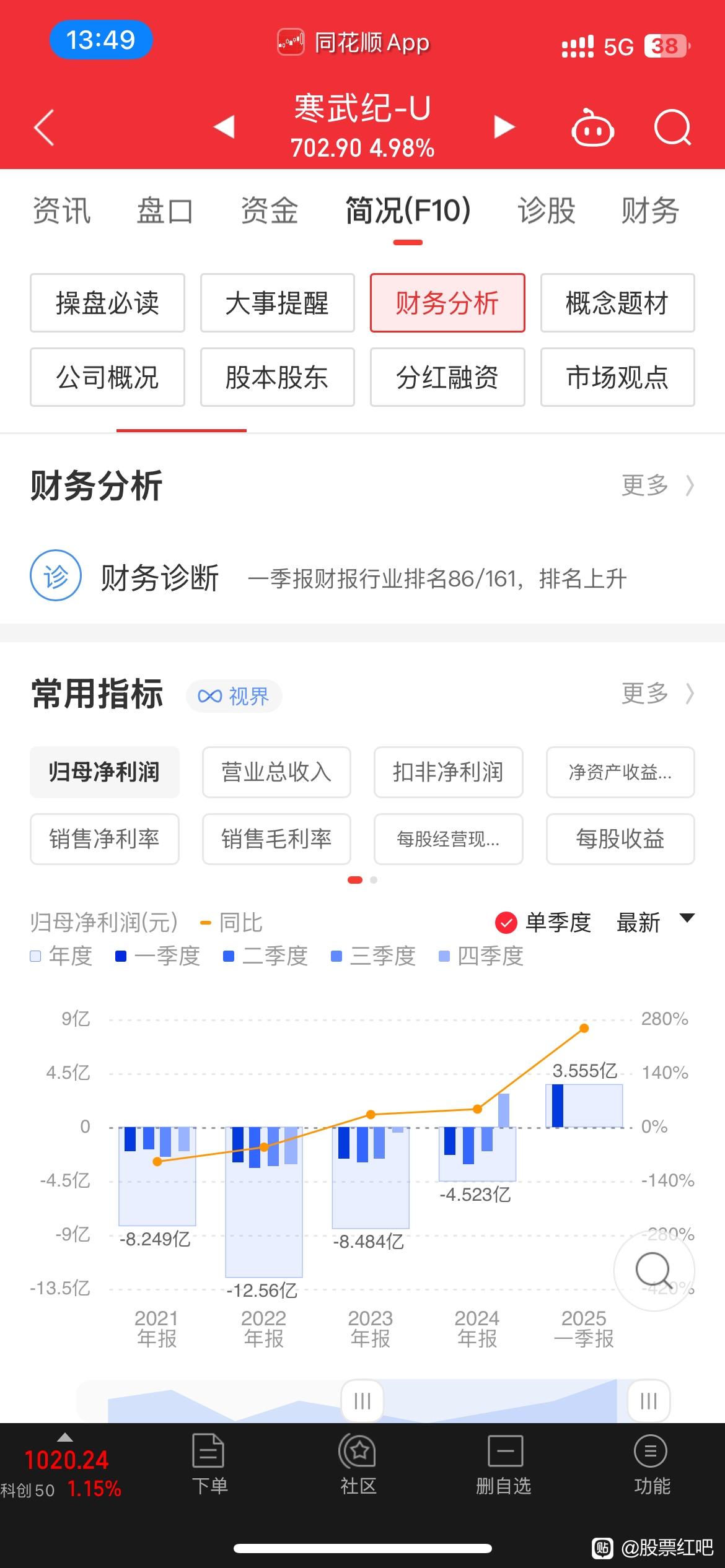Viewport: 725px width, 1568px height.
Task: Go back using the top-left arrow
Action: (44, 128)
